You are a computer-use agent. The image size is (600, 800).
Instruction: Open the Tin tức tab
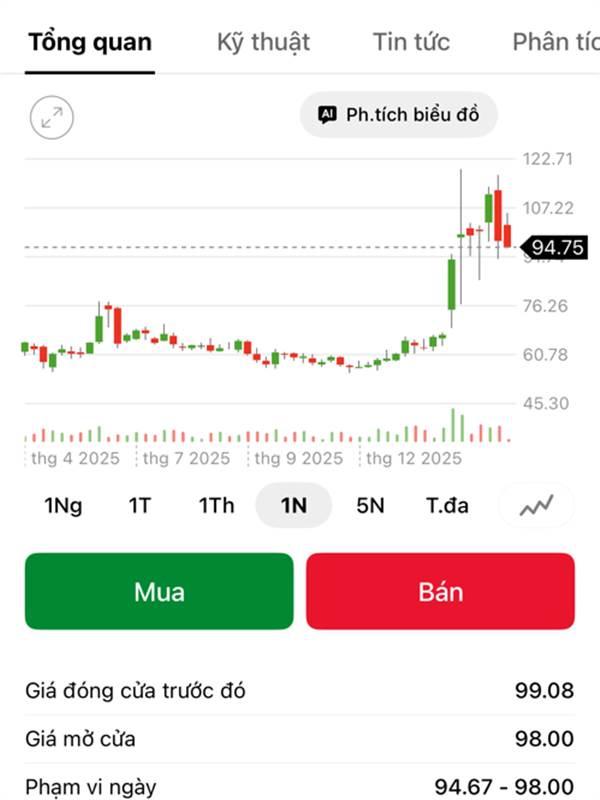(x=411, y=42)
